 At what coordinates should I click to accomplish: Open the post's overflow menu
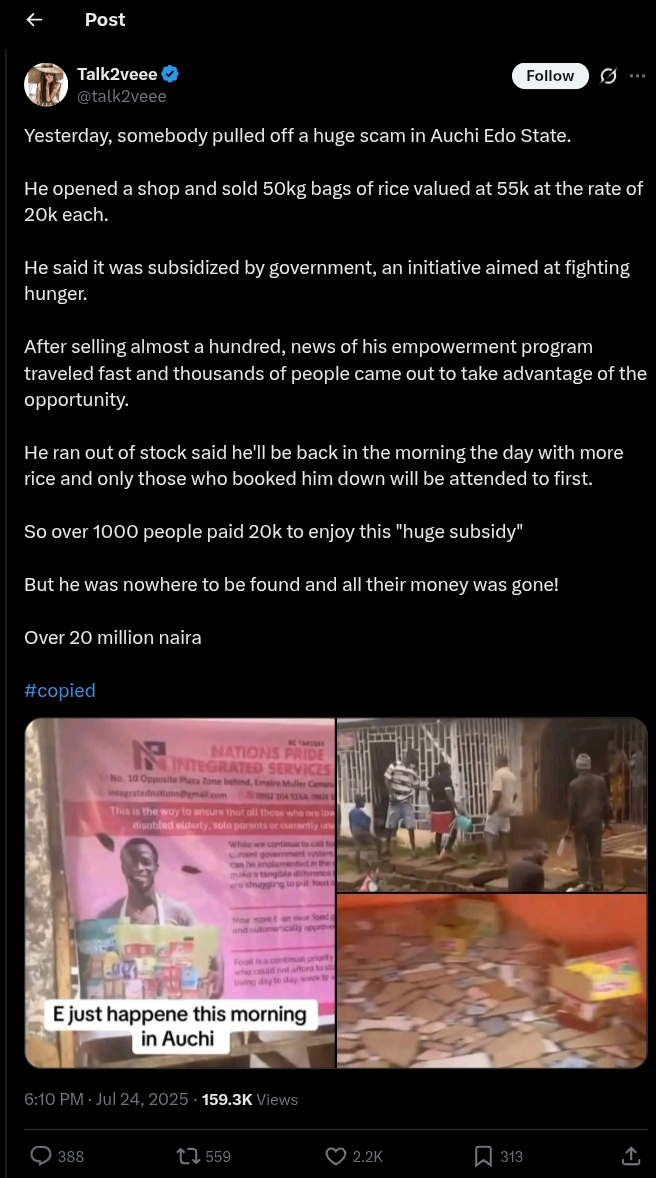point(637,76)
